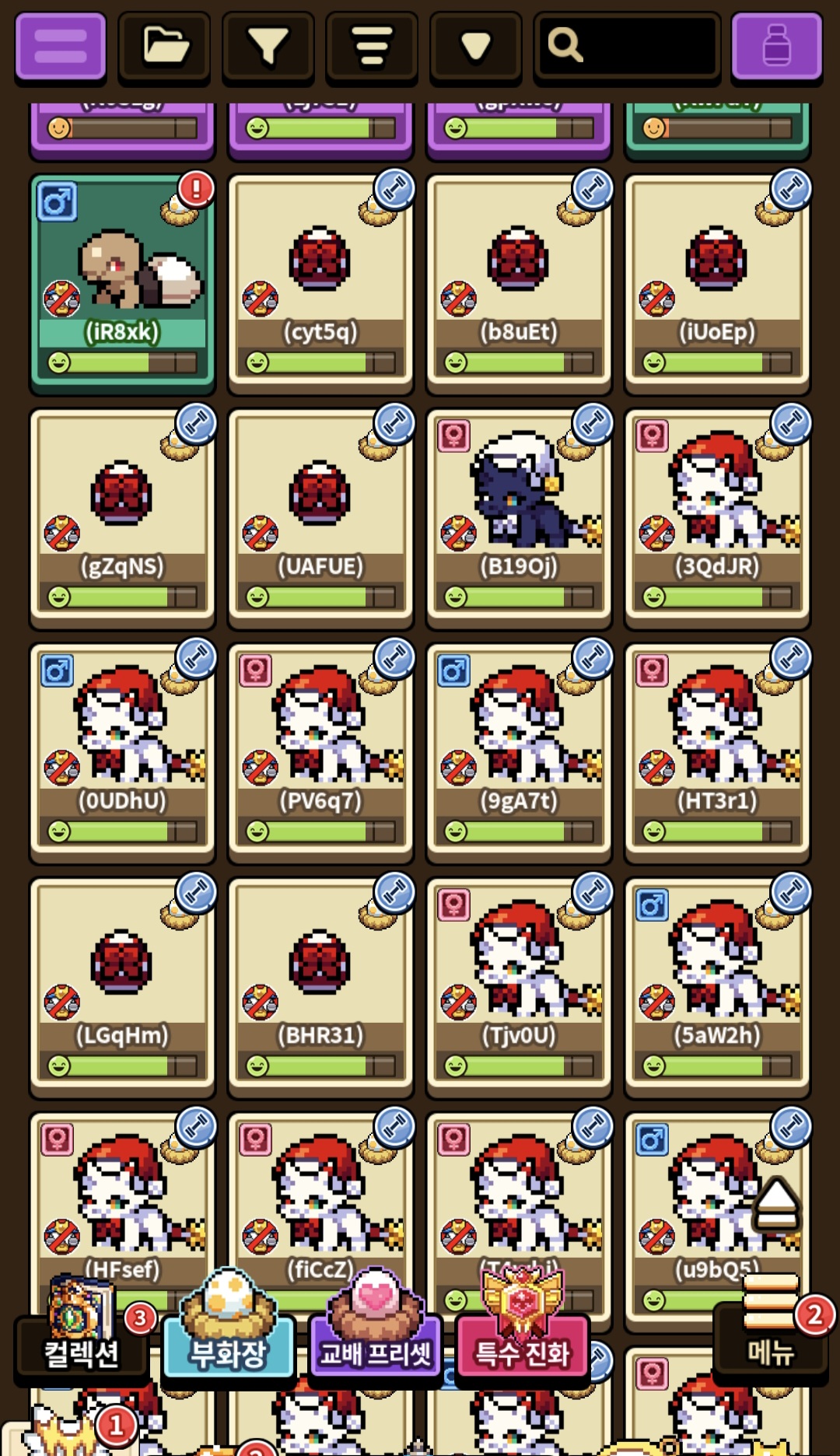Image resolution: width=840 pixels, height=1456 pixels.
Task: Open the sort order button
Action: tap(372, 46)
